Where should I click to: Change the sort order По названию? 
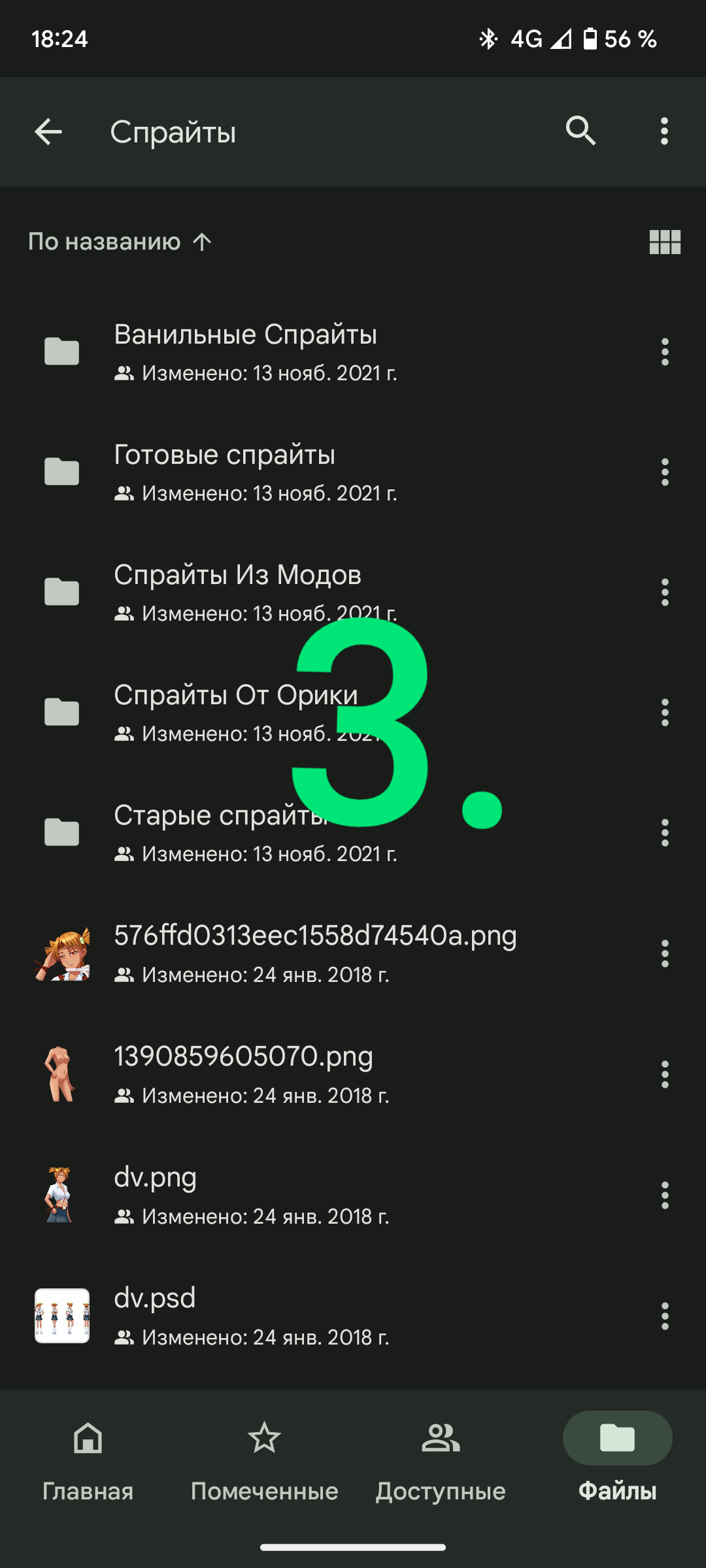click(120, 242)
